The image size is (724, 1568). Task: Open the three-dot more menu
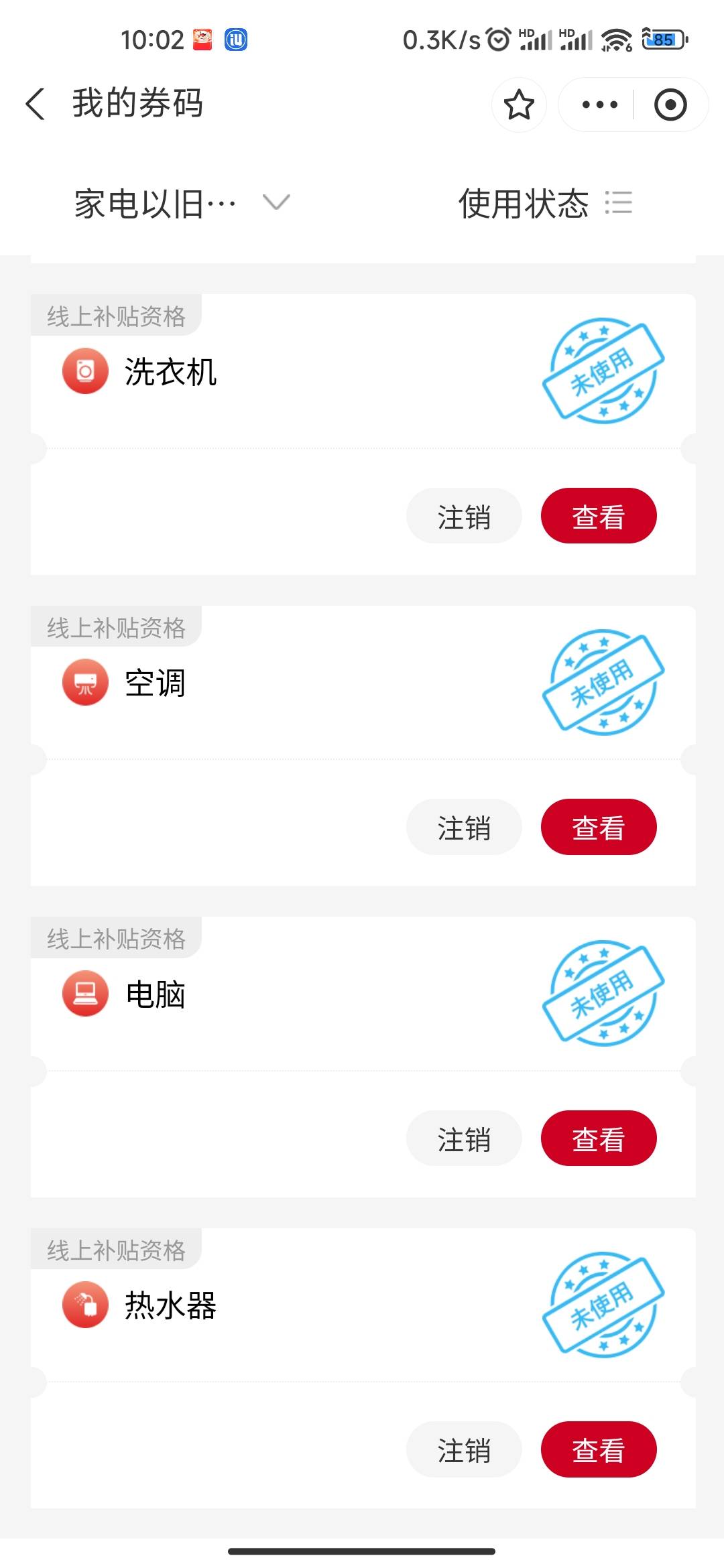[599, 105]
